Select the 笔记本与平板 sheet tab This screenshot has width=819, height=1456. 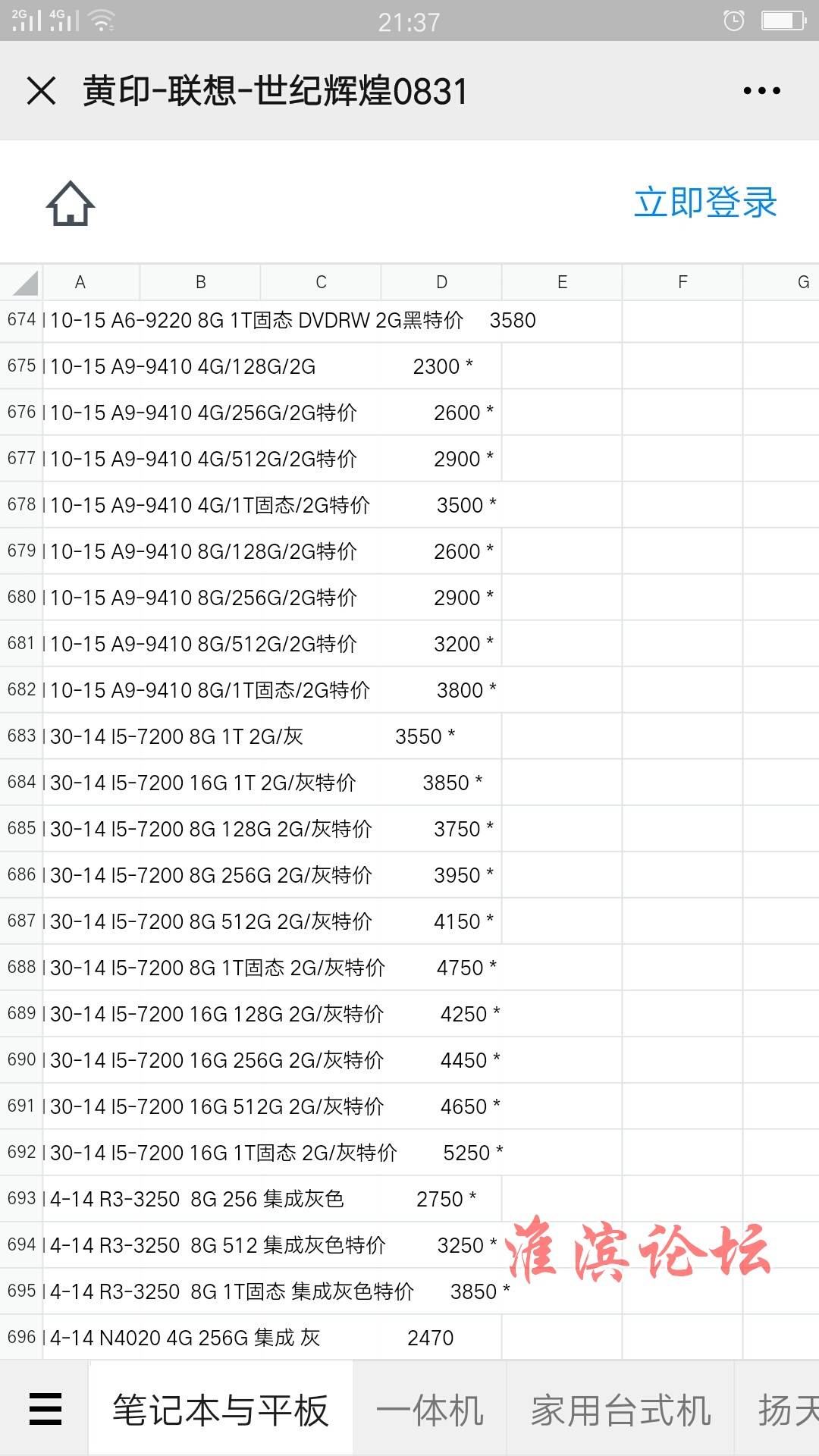221,1410
